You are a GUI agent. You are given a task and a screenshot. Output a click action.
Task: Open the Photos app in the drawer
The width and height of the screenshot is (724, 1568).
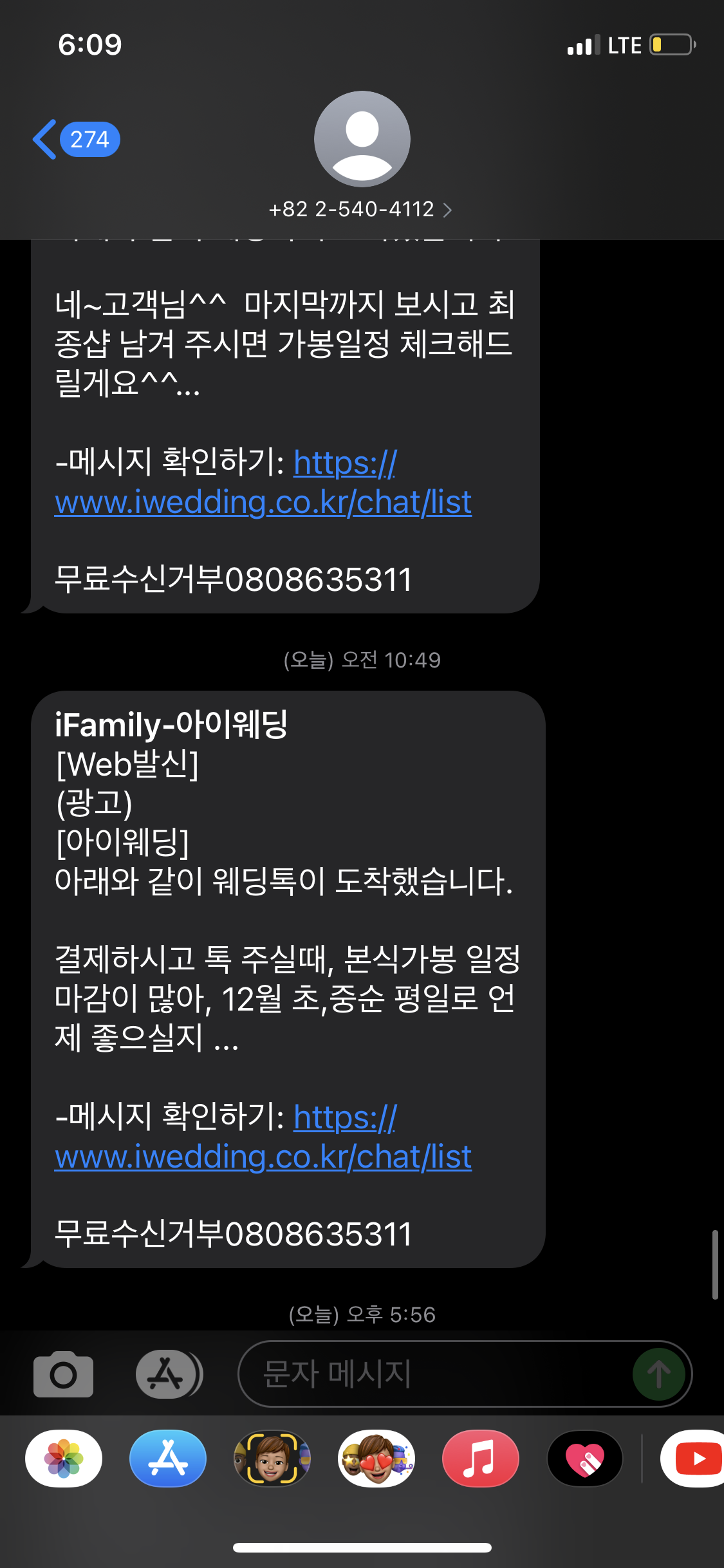click(x=64, y=1458)
